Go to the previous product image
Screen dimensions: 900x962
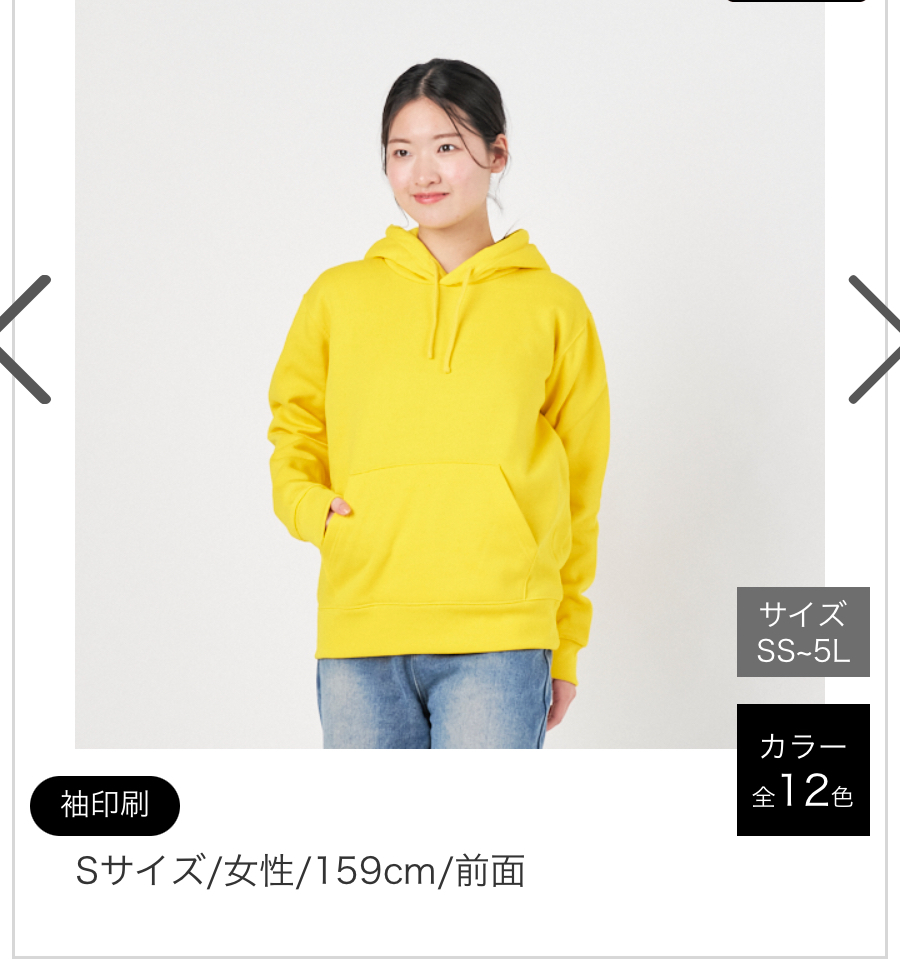tap(25, 340)
